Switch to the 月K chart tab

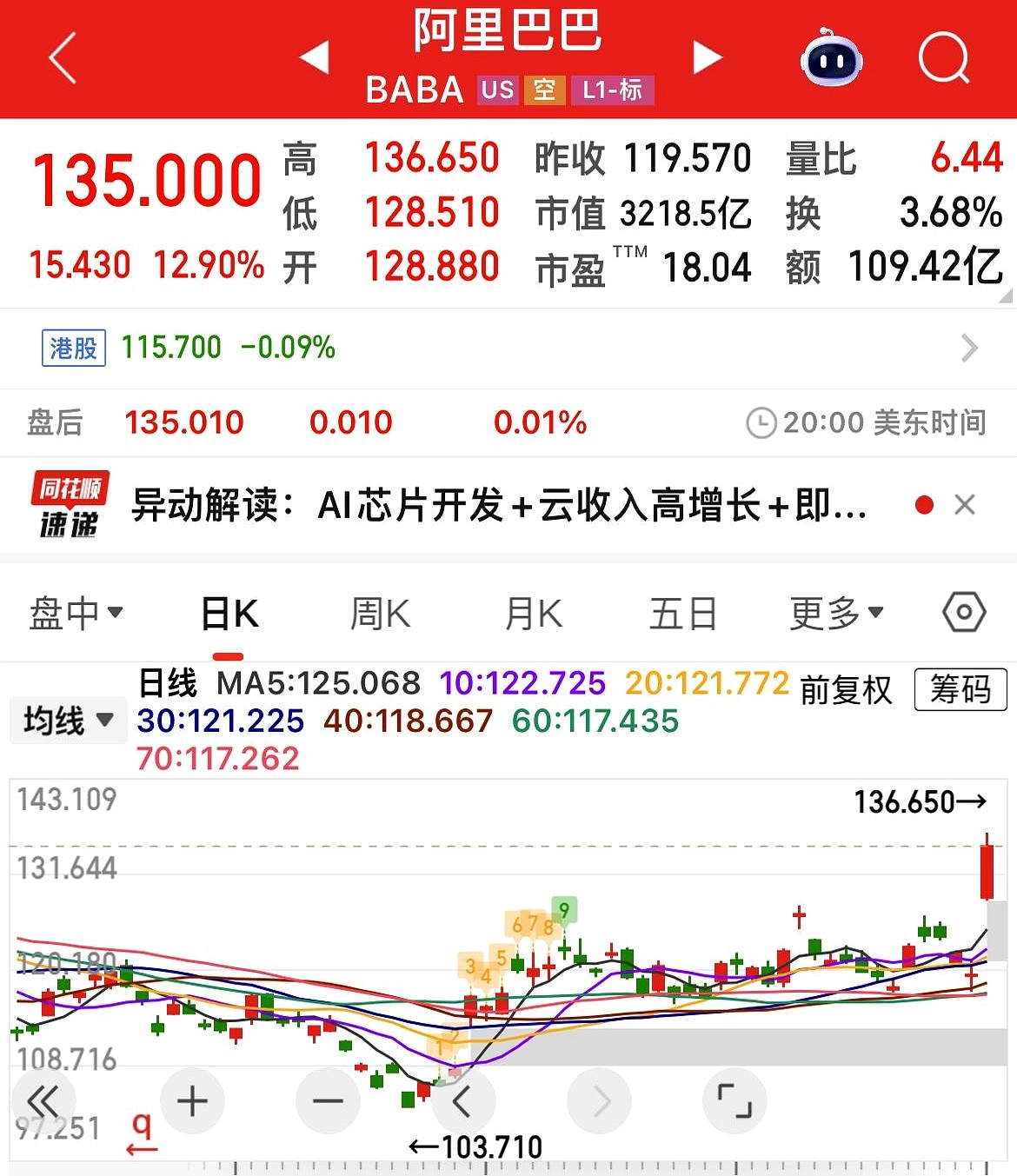click(x=533, y=614)
